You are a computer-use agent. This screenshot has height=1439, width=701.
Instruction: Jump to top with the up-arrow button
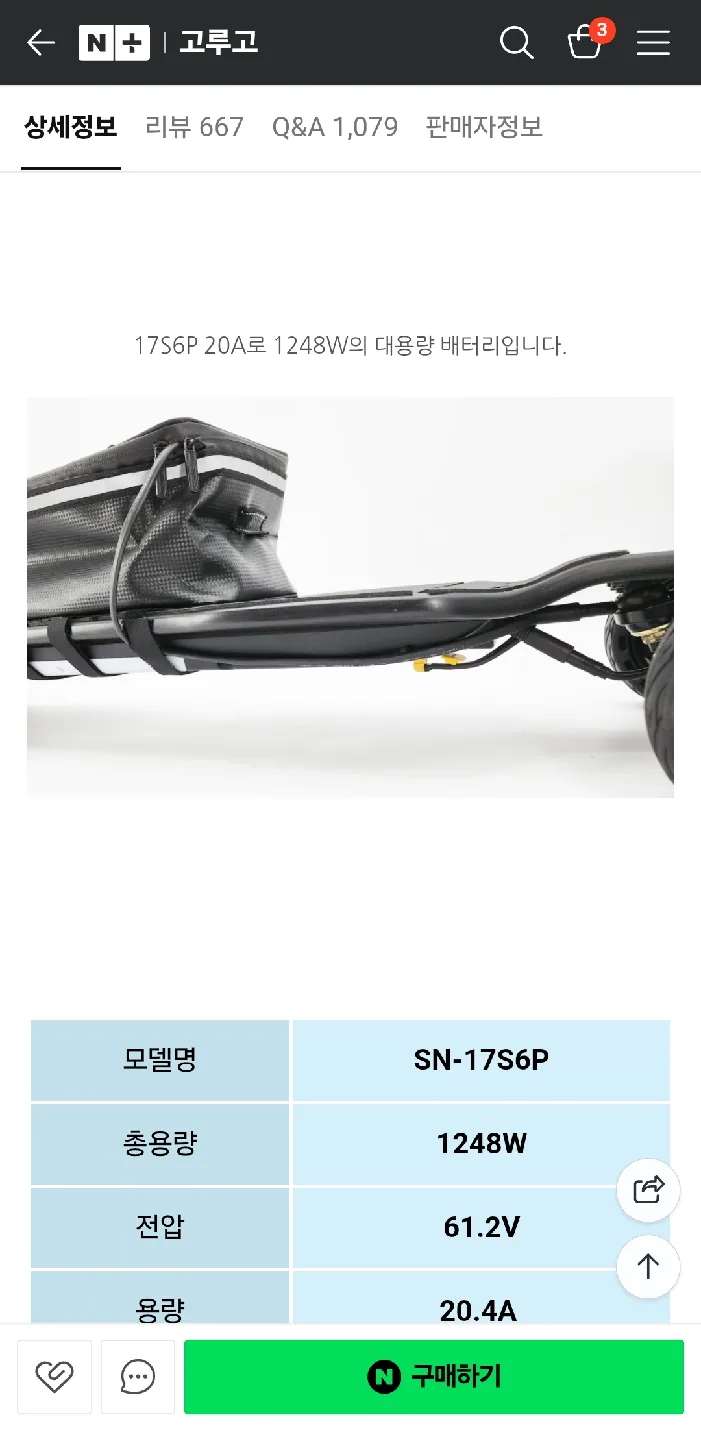click(648, 1267)
